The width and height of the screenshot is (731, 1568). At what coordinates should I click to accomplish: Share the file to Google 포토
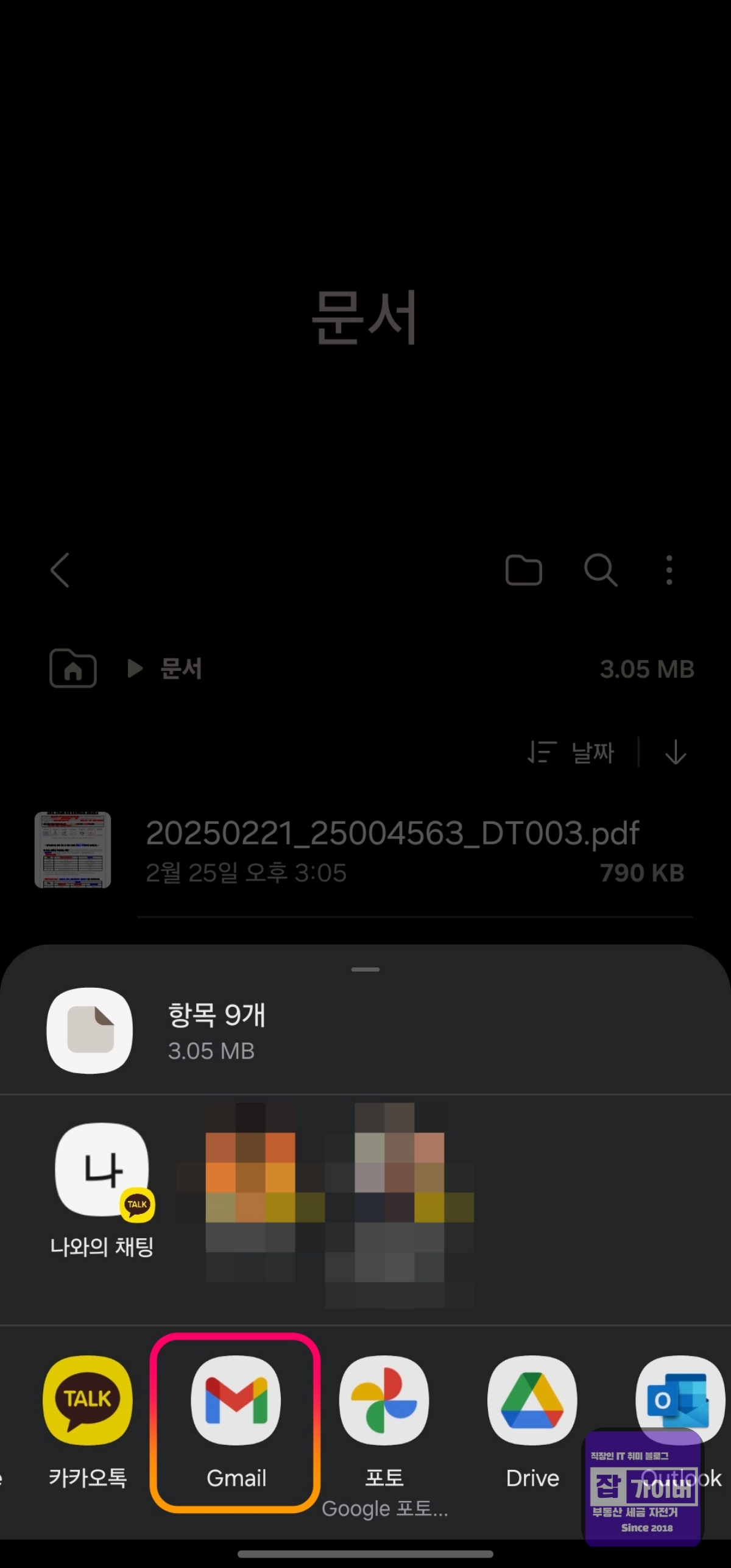click(383, 1402)
